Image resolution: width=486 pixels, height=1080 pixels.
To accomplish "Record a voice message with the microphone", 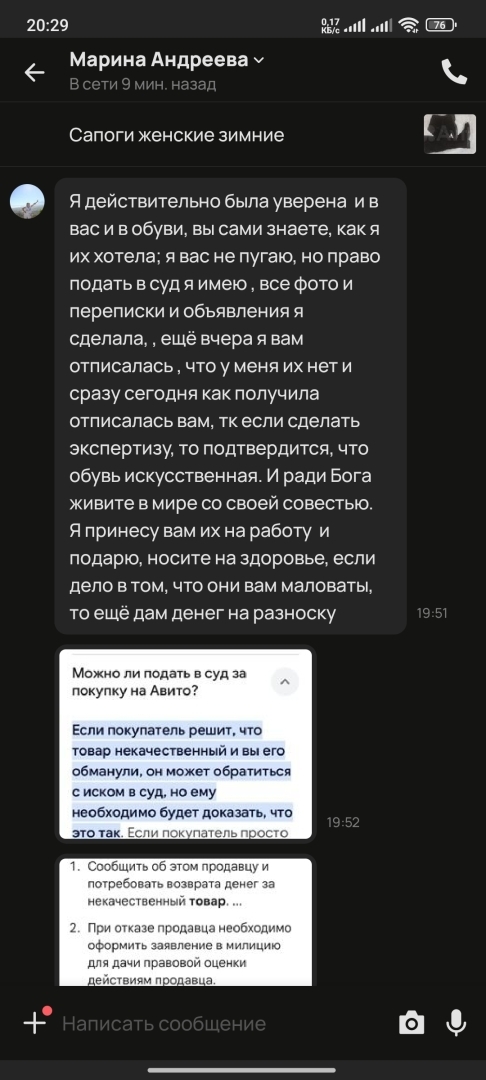I will click(456, 1023).
